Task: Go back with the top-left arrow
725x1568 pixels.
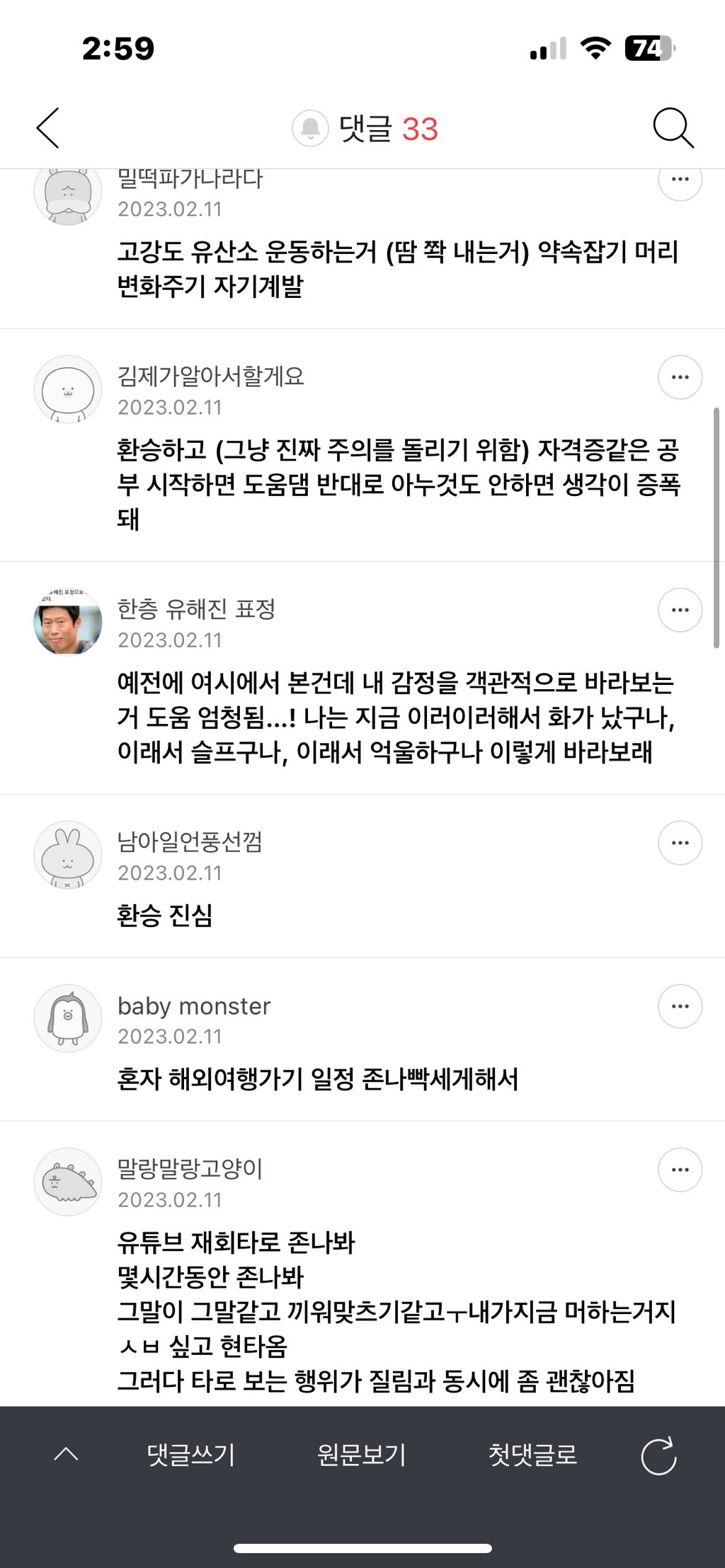Action: pos(48,128)
